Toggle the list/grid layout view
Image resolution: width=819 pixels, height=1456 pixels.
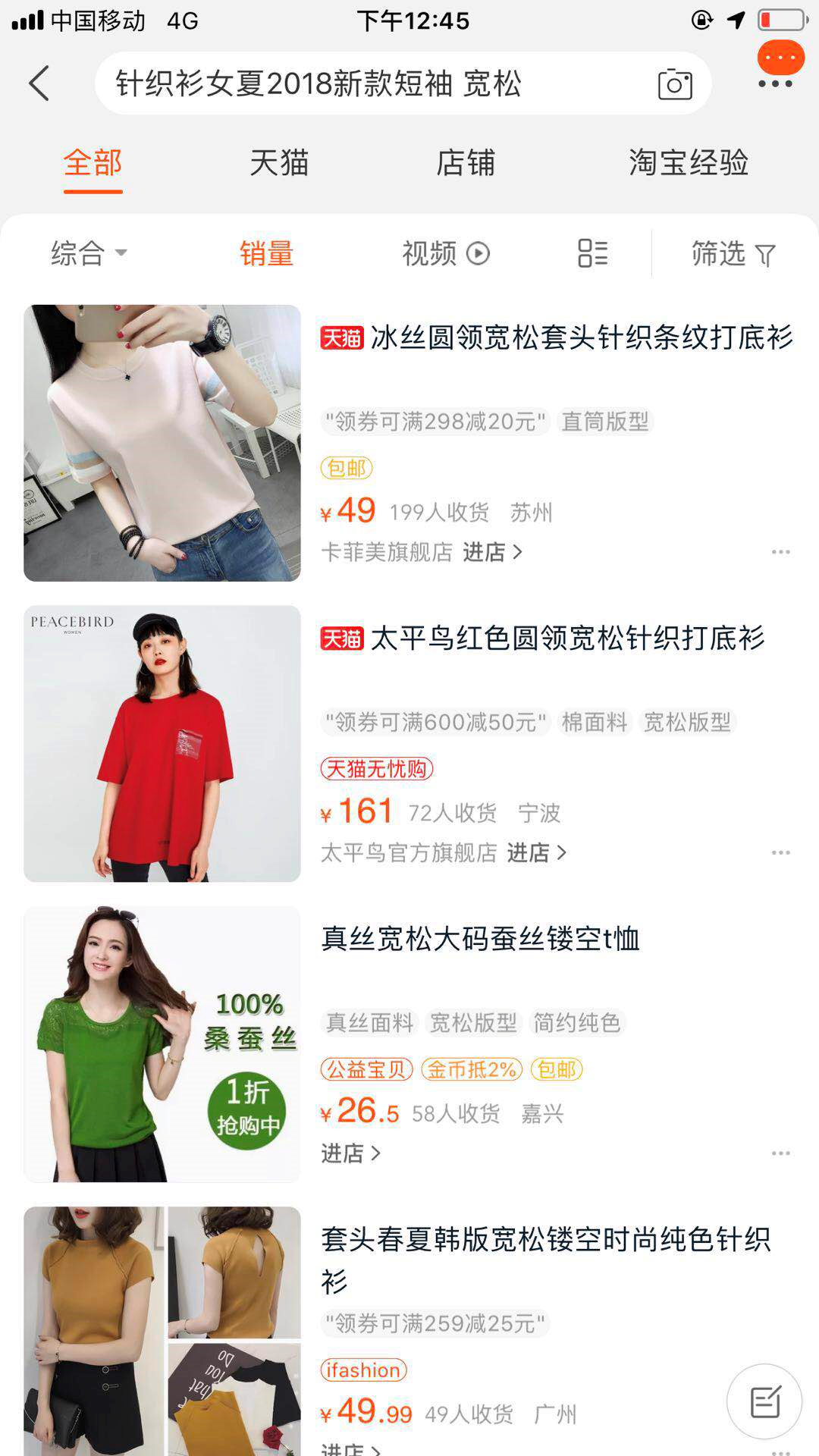[x=592, y=253]
